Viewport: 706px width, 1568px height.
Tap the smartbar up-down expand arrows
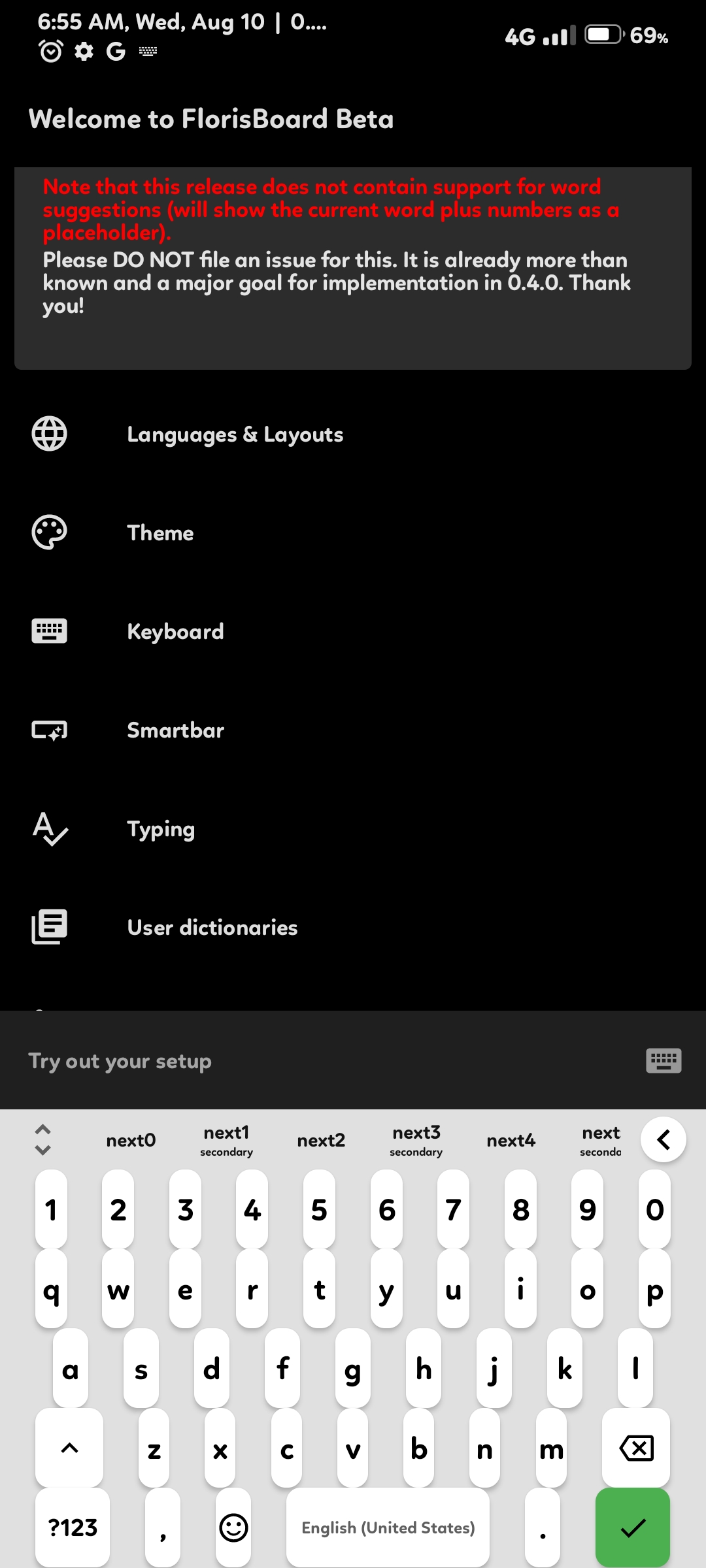click(x=42, y=1140)
